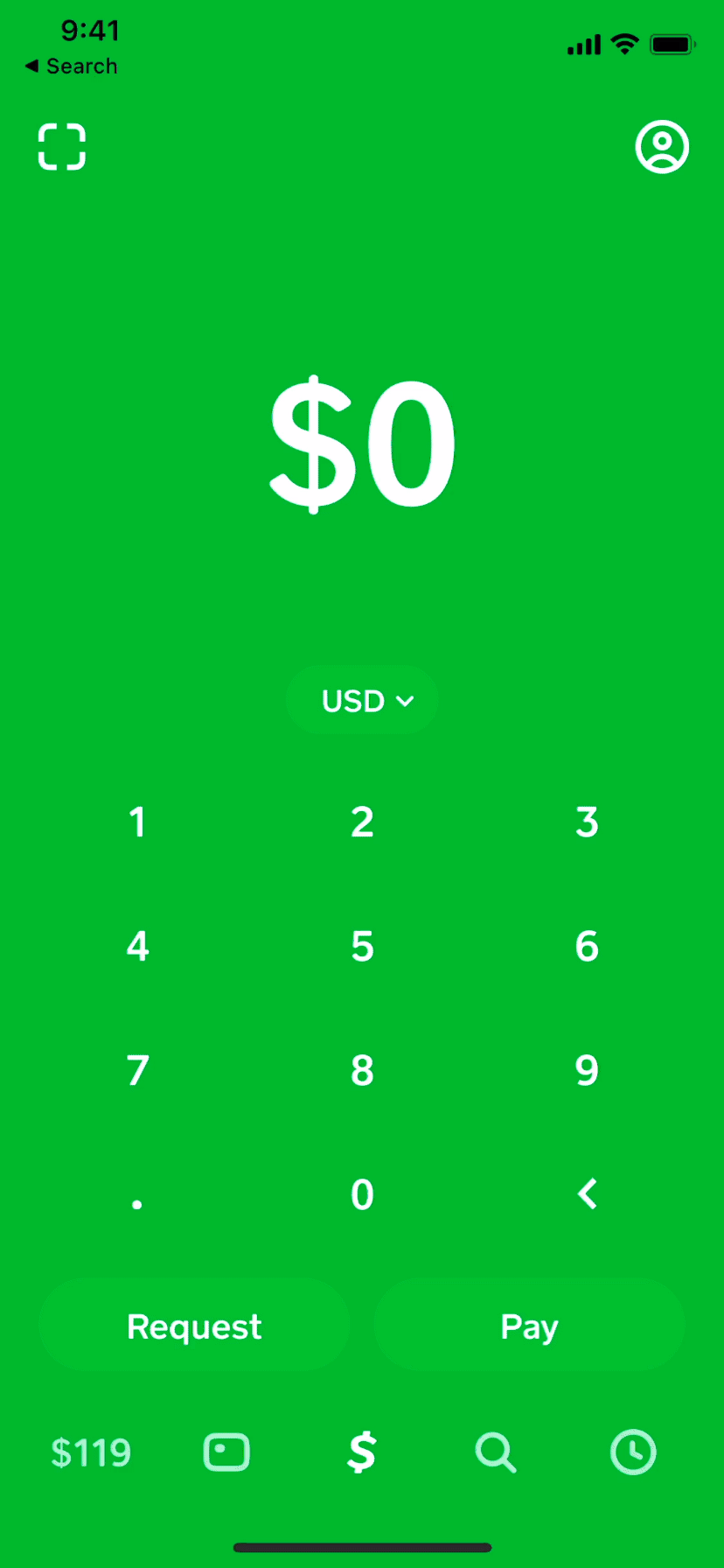Open banking with the $119 balance
The height and width of the screenshot is (1568, 724).
[x=91, y=1452]
